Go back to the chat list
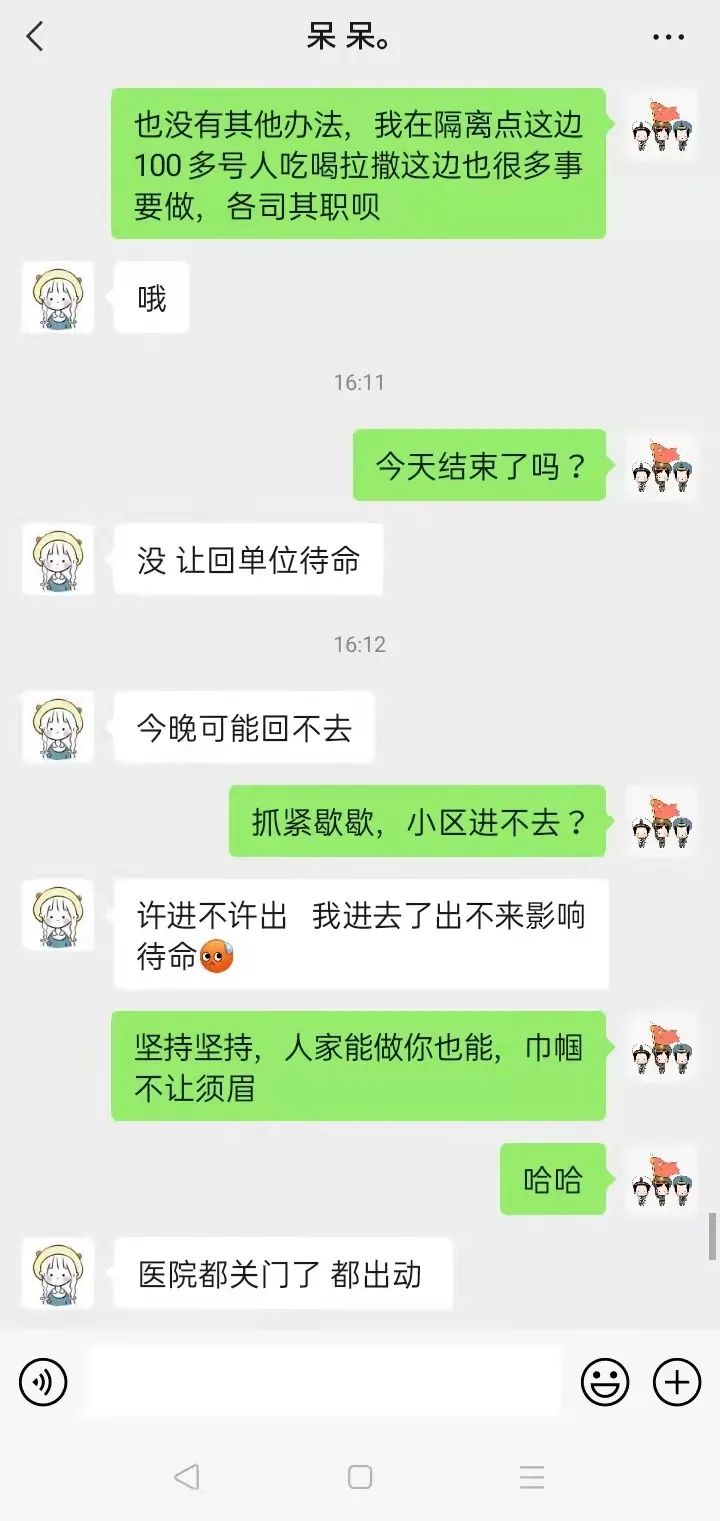 [x=35, y=38]
